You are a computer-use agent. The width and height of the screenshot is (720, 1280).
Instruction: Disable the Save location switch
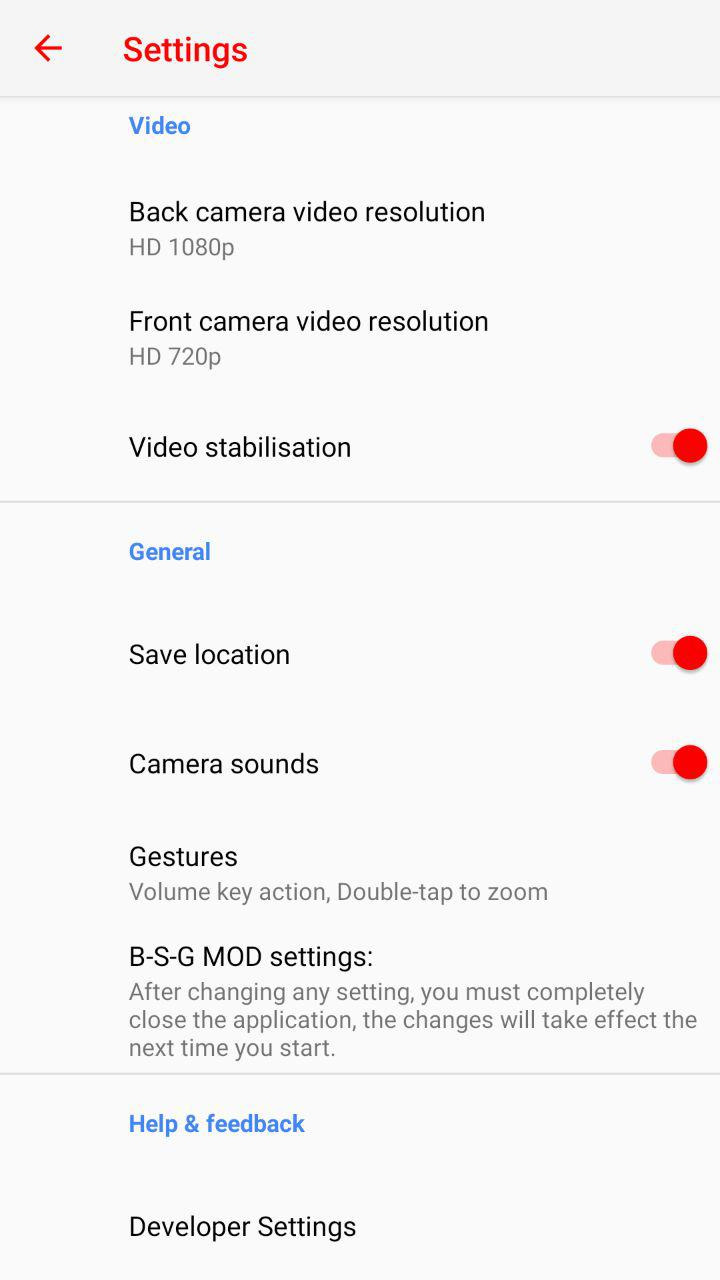(679, 654)
